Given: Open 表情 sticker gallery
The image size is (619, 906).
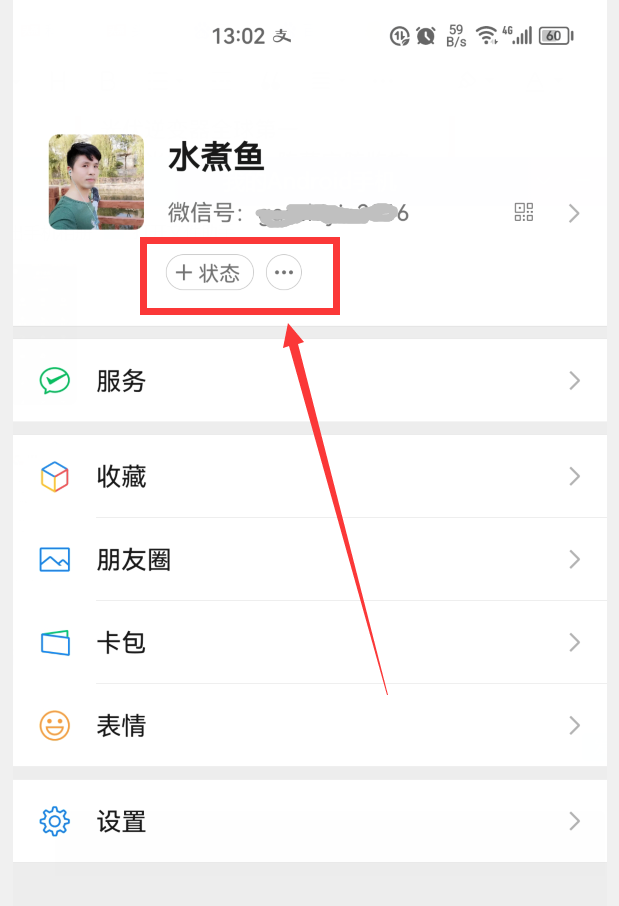Looking at the screenshot, I should (309, 726).
